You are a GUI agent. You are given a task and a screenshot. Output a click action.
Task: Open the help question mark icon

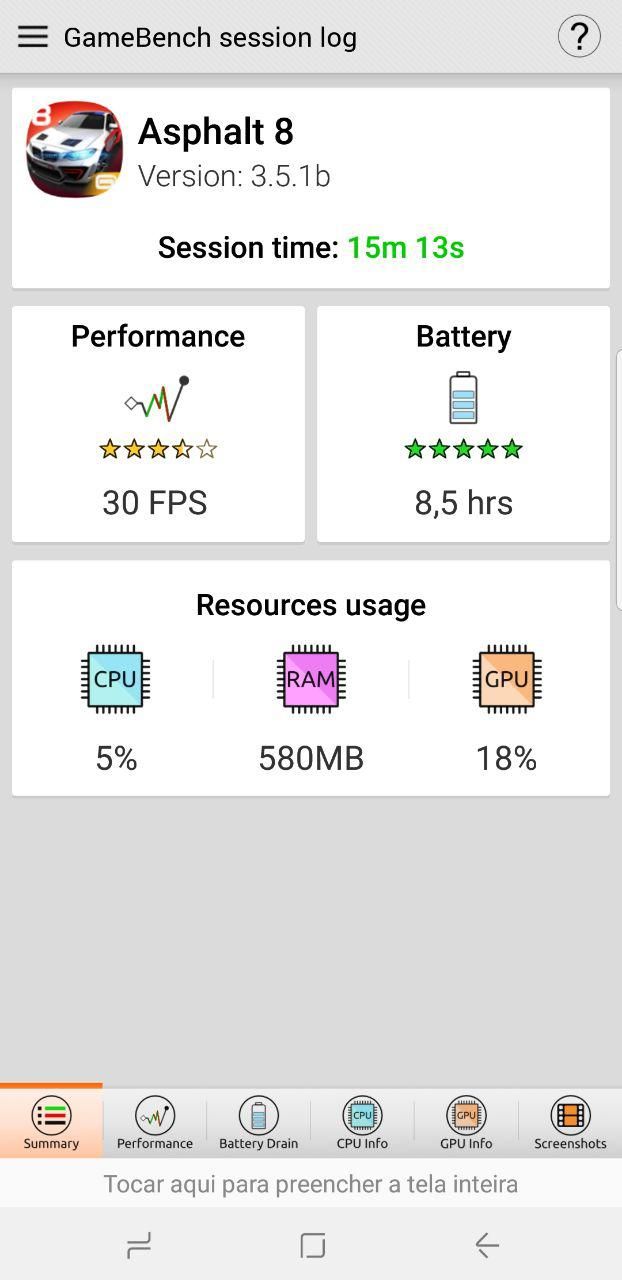579,37
